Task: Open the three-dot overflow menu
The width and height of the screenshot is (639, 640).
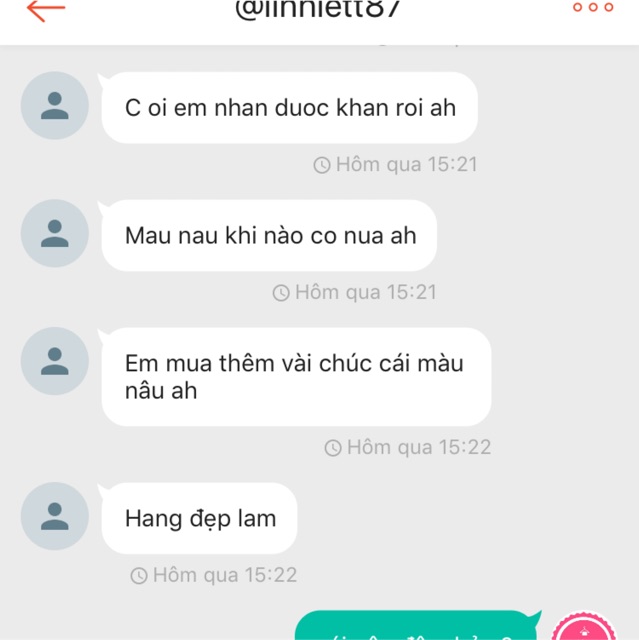Action: point(592,8)
